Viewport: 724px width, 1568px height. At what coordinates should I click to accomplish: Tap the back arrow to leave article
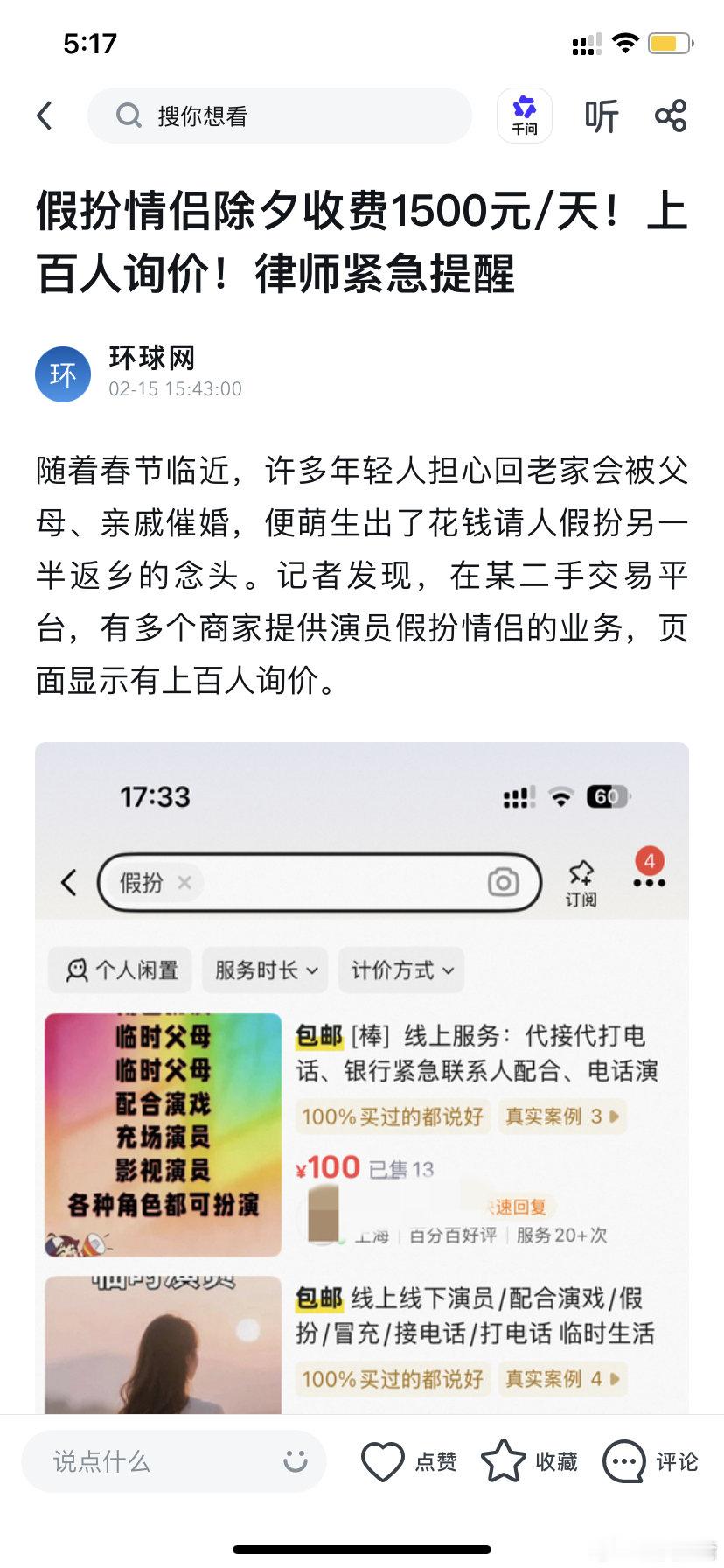pyautogui.click(x=45, y=115)
